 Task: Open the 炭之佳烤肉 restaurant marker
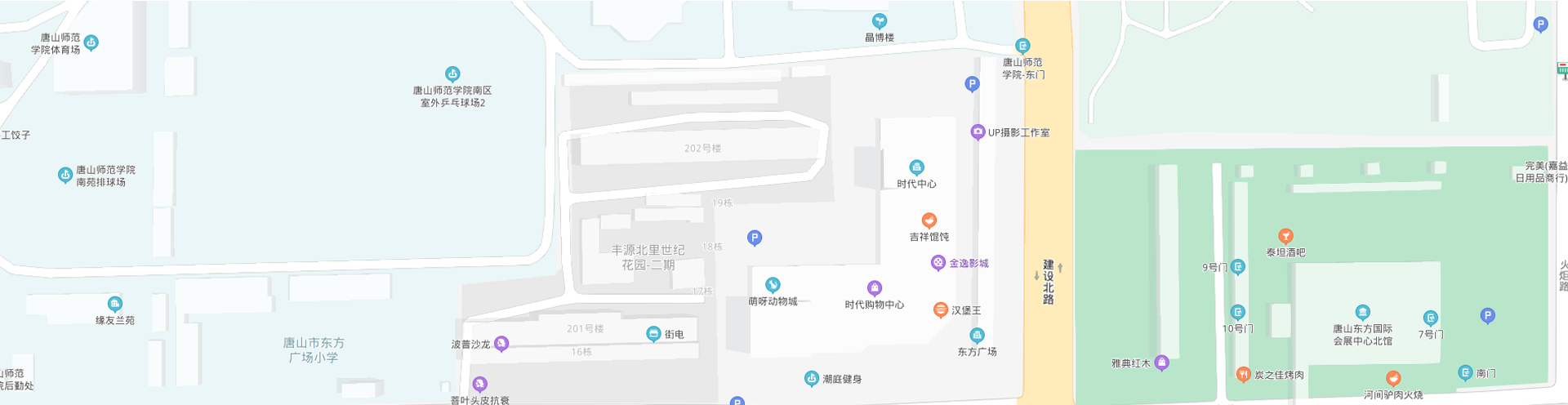(x=1243, y=374)
